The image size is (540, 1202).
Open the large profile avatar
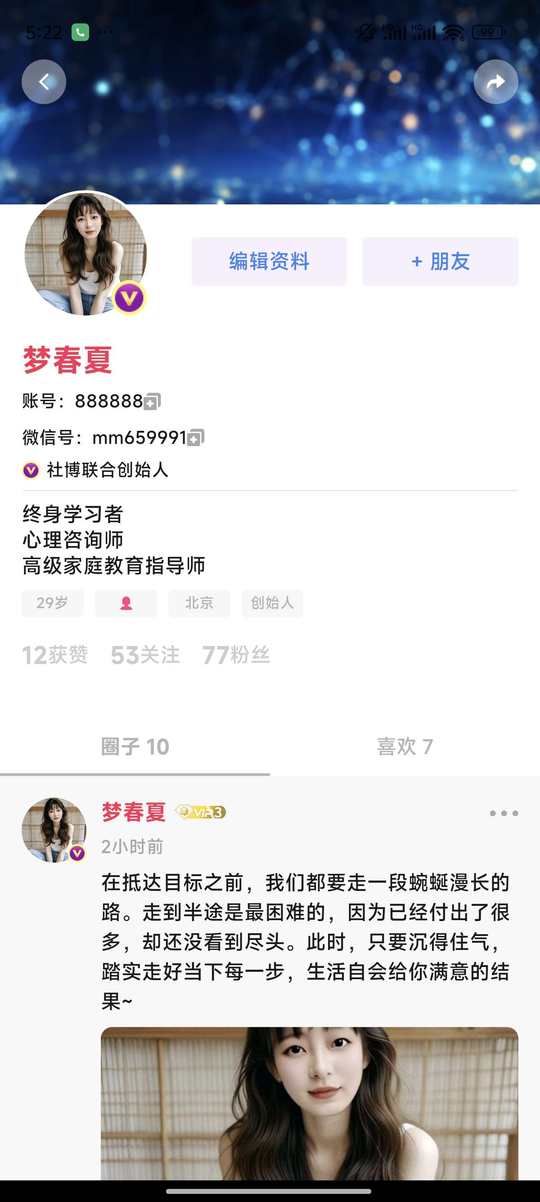click(86, 254)
